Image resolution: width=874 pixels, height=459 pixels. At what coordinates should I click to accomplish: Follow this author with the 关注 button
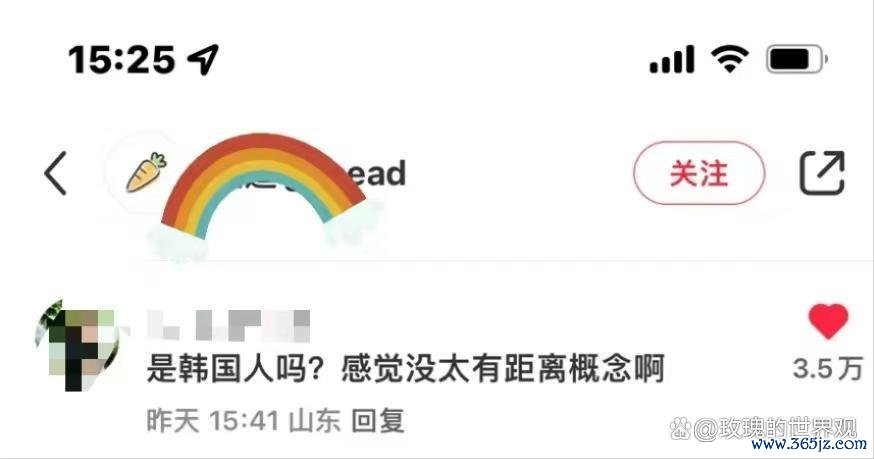699,174
